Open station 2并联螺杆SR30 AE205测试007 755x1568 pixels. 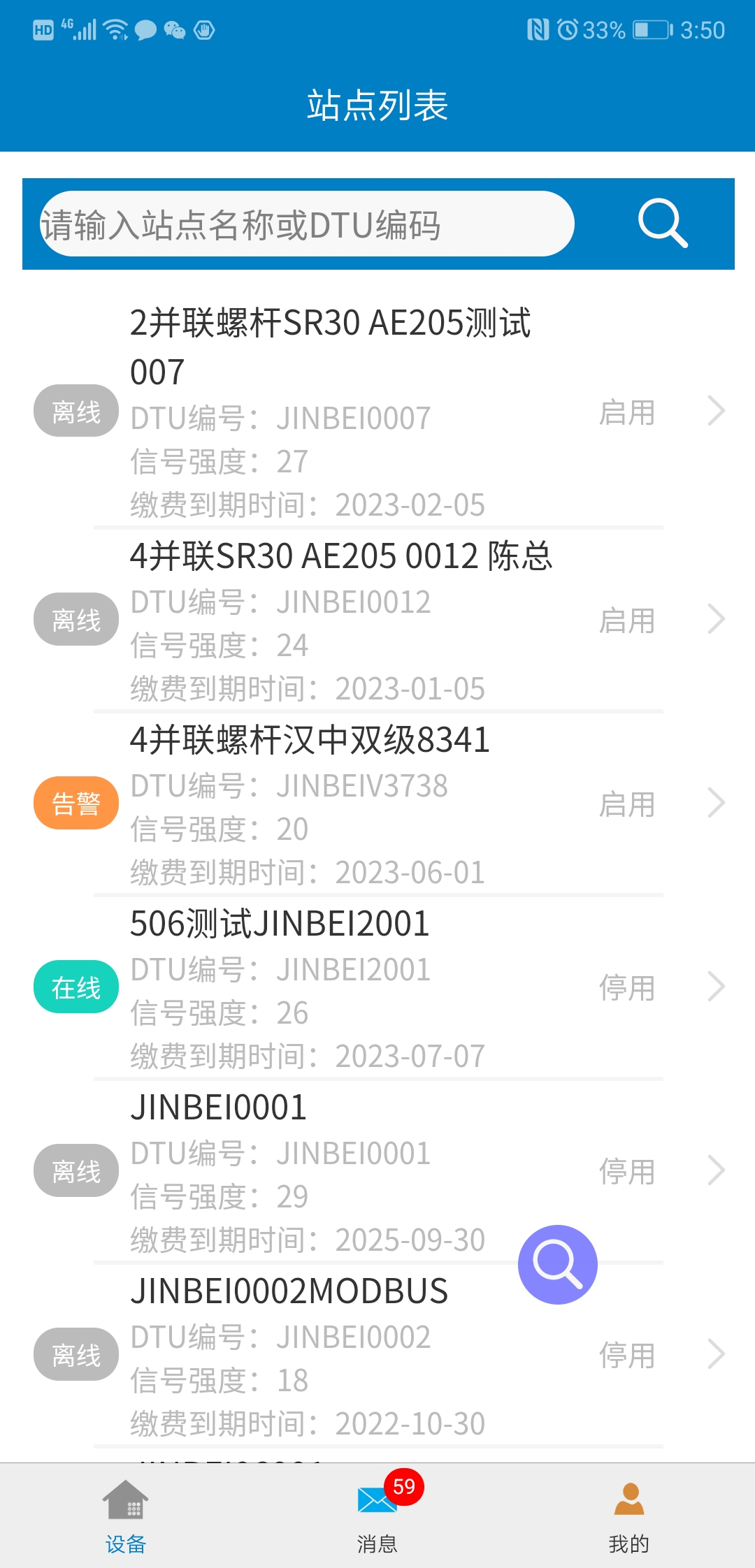pyautogui.click(x=377, y=412)
